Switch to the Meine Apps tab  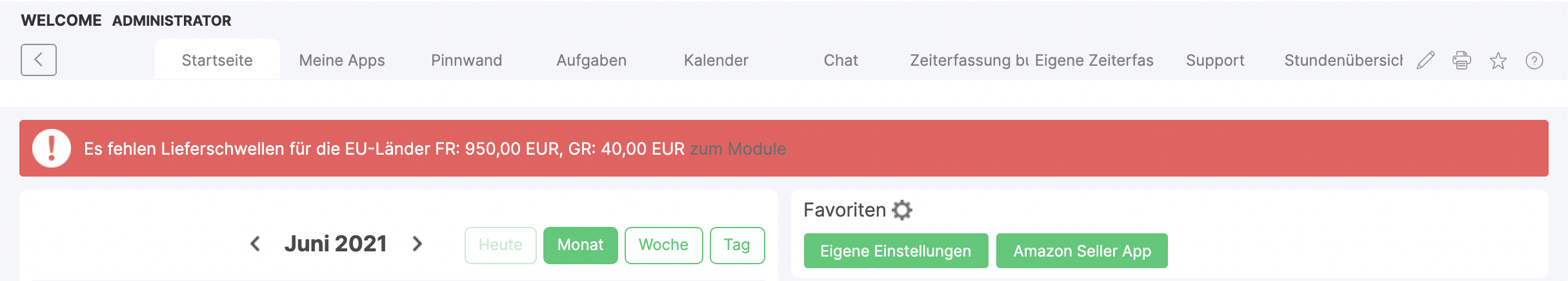(342, 60)
